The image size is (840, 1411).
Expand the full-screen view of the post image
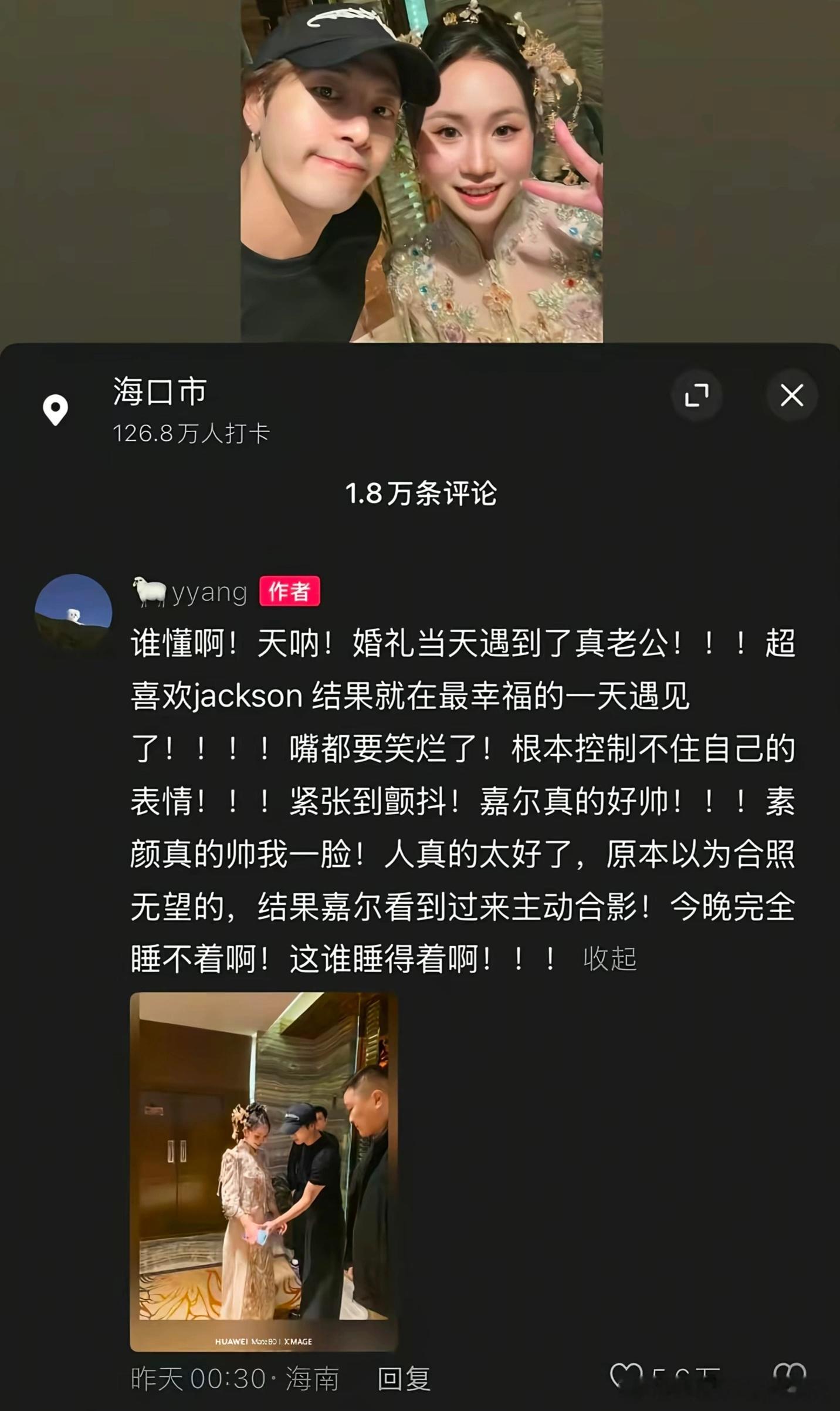point(697,396)
